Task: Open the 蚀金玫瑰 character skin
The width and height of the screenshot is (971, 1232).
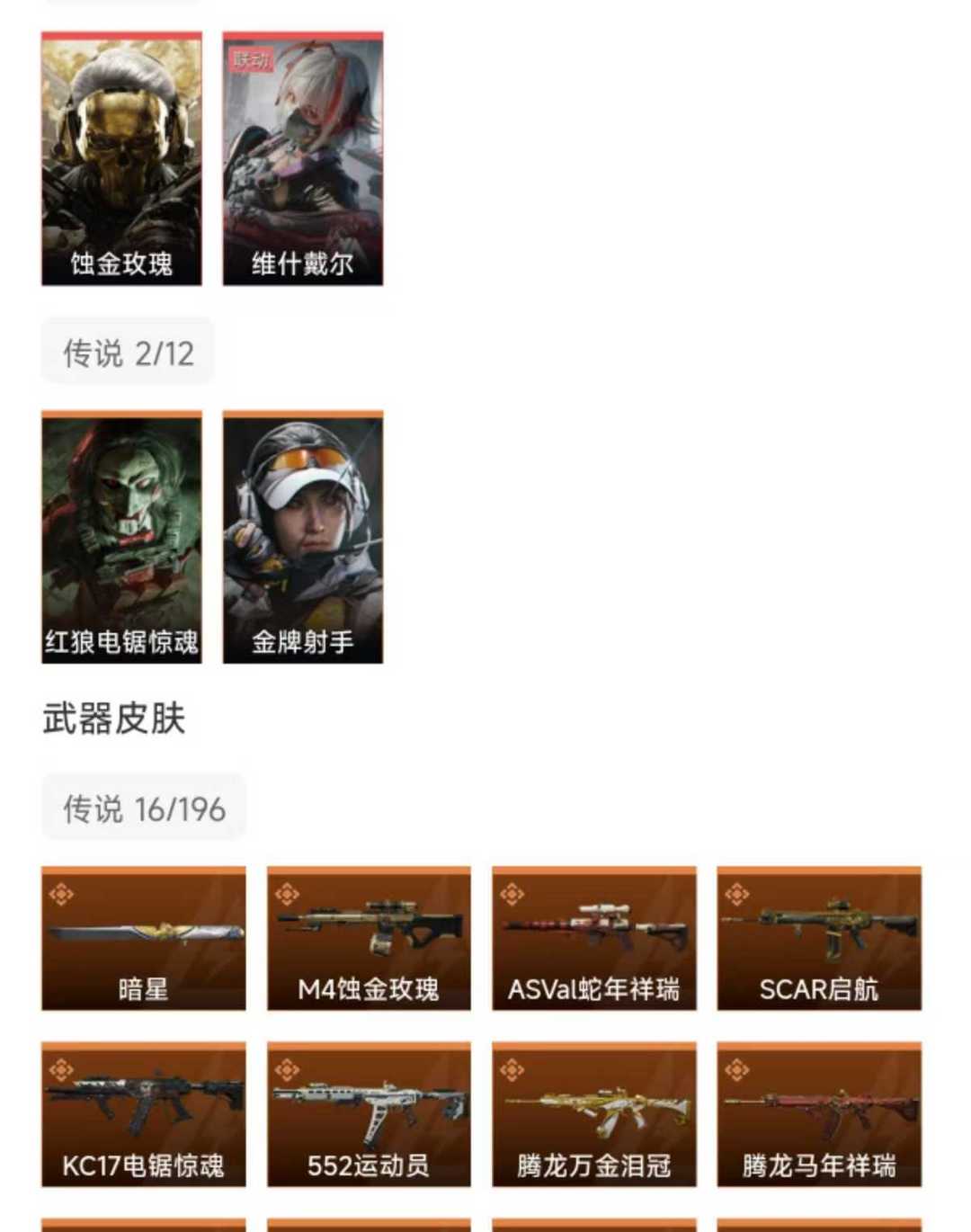Action: coord(121,159)
